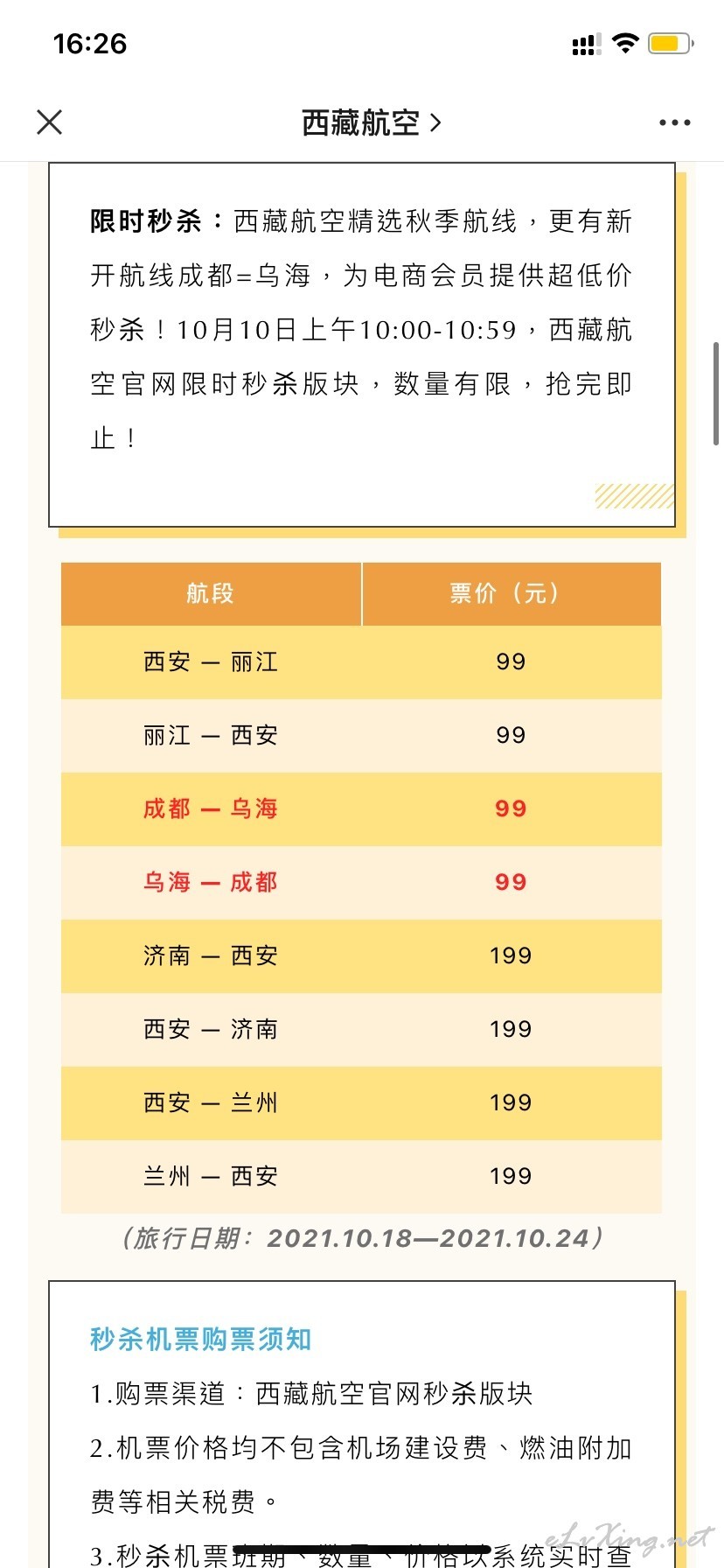This screenshot has width=724, height=1568.
Task: Open the three-dot more menu
Action: pyautogui.click(x=675, y=122)
